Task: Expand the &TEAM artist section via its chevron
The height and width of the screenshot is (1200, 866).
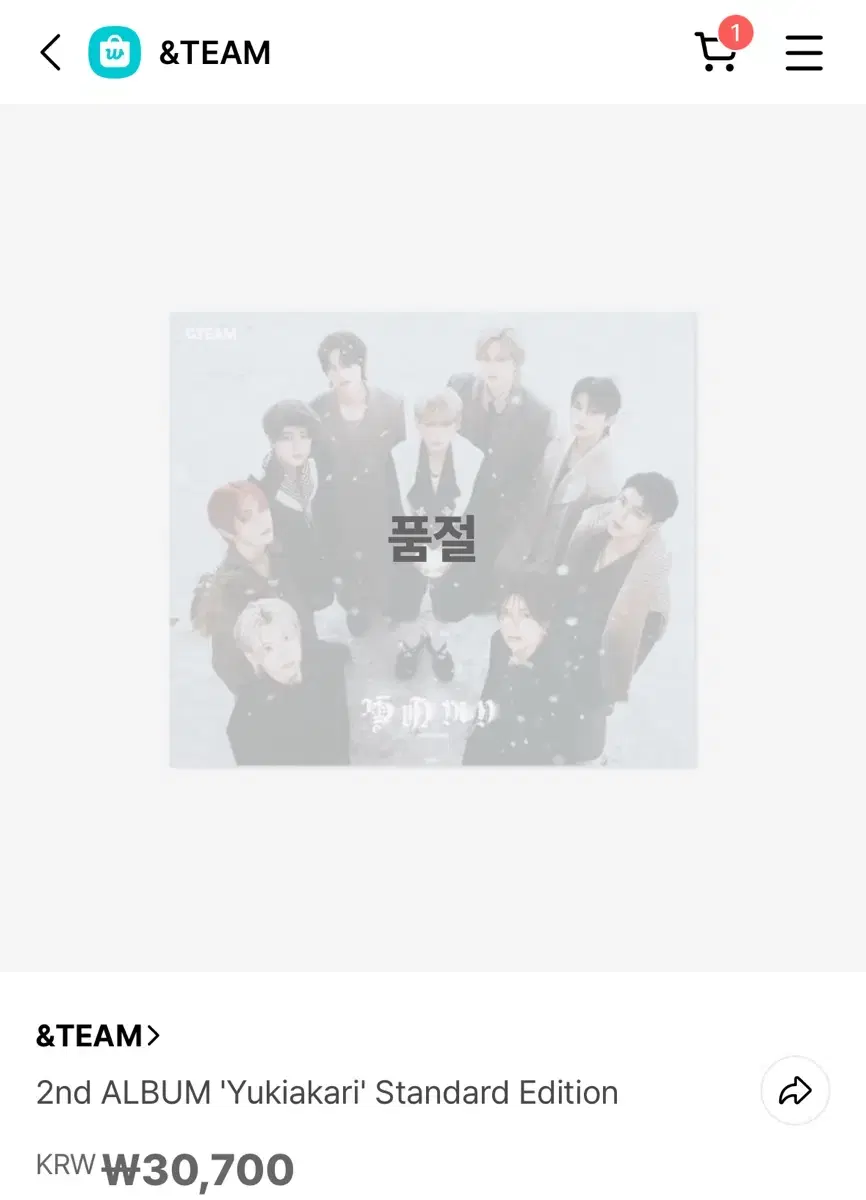Action: [x=152, y=1036]
